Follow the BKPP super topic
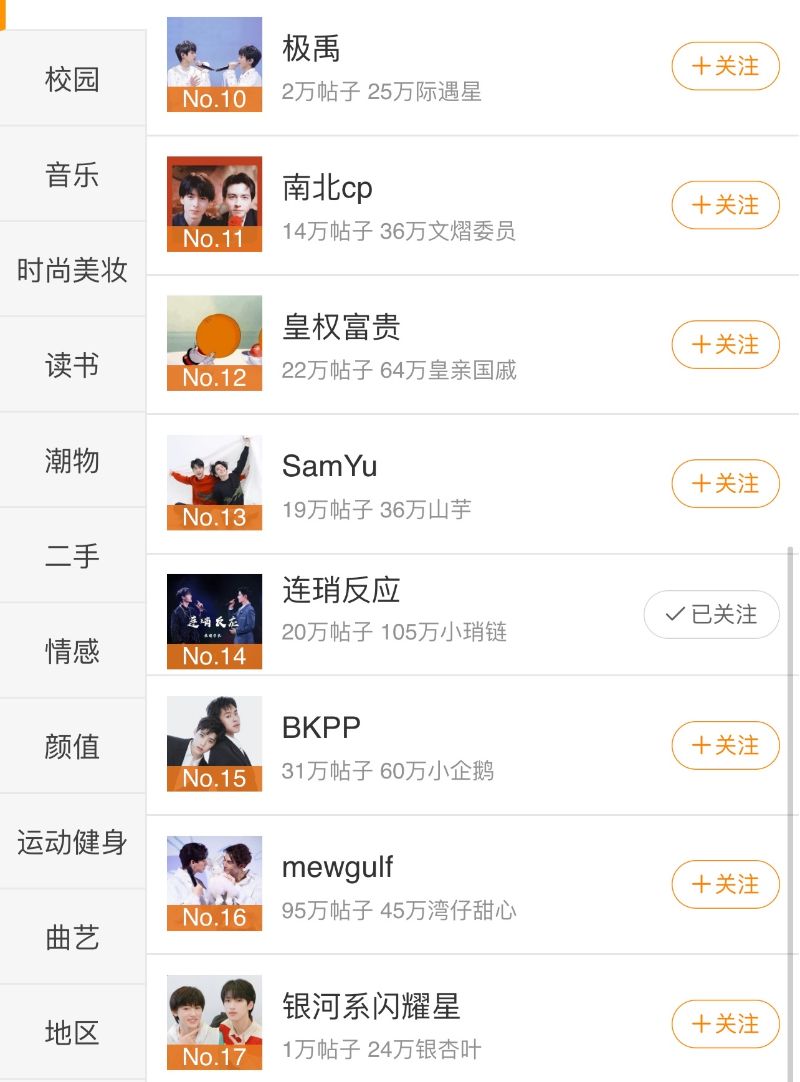Screen dimensions: 800x1082 [725, 745]
